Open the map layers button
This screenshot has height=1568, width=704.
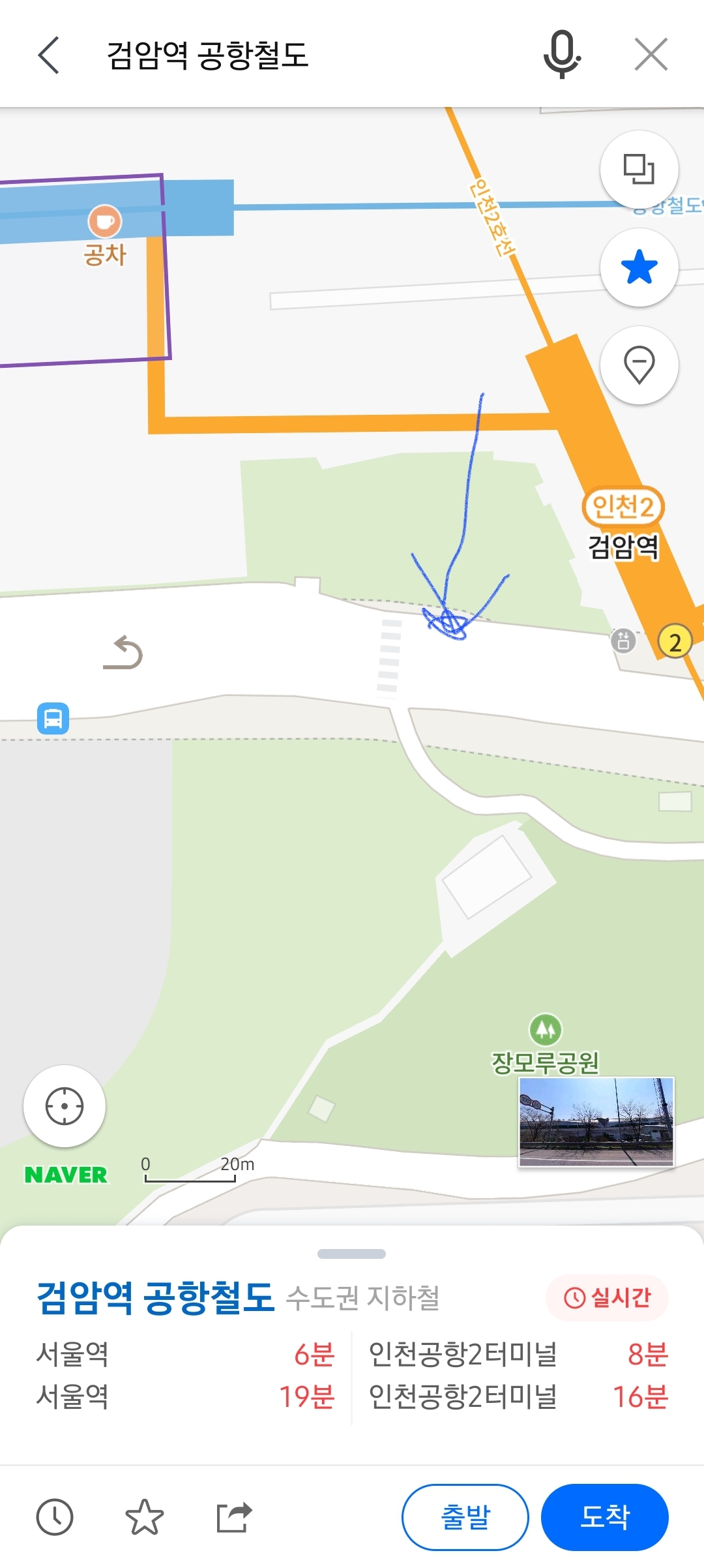[x=639, y=170]
